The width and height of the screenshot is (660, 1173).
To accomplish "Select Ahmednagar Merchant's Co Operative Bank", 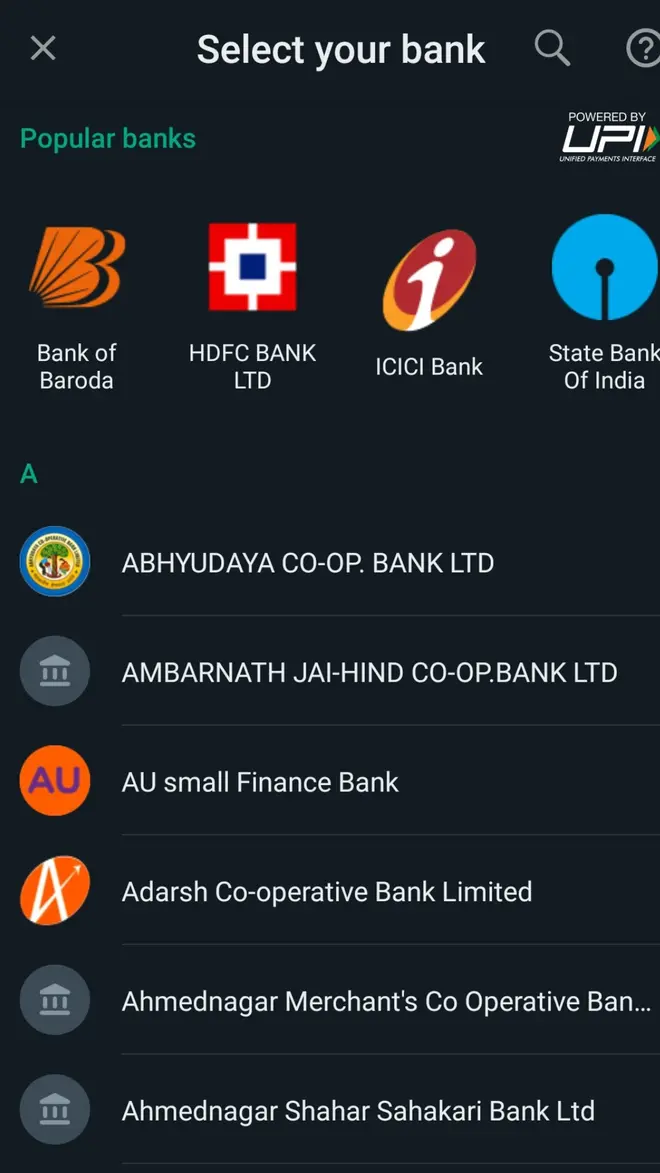I will coord(385,1001).
